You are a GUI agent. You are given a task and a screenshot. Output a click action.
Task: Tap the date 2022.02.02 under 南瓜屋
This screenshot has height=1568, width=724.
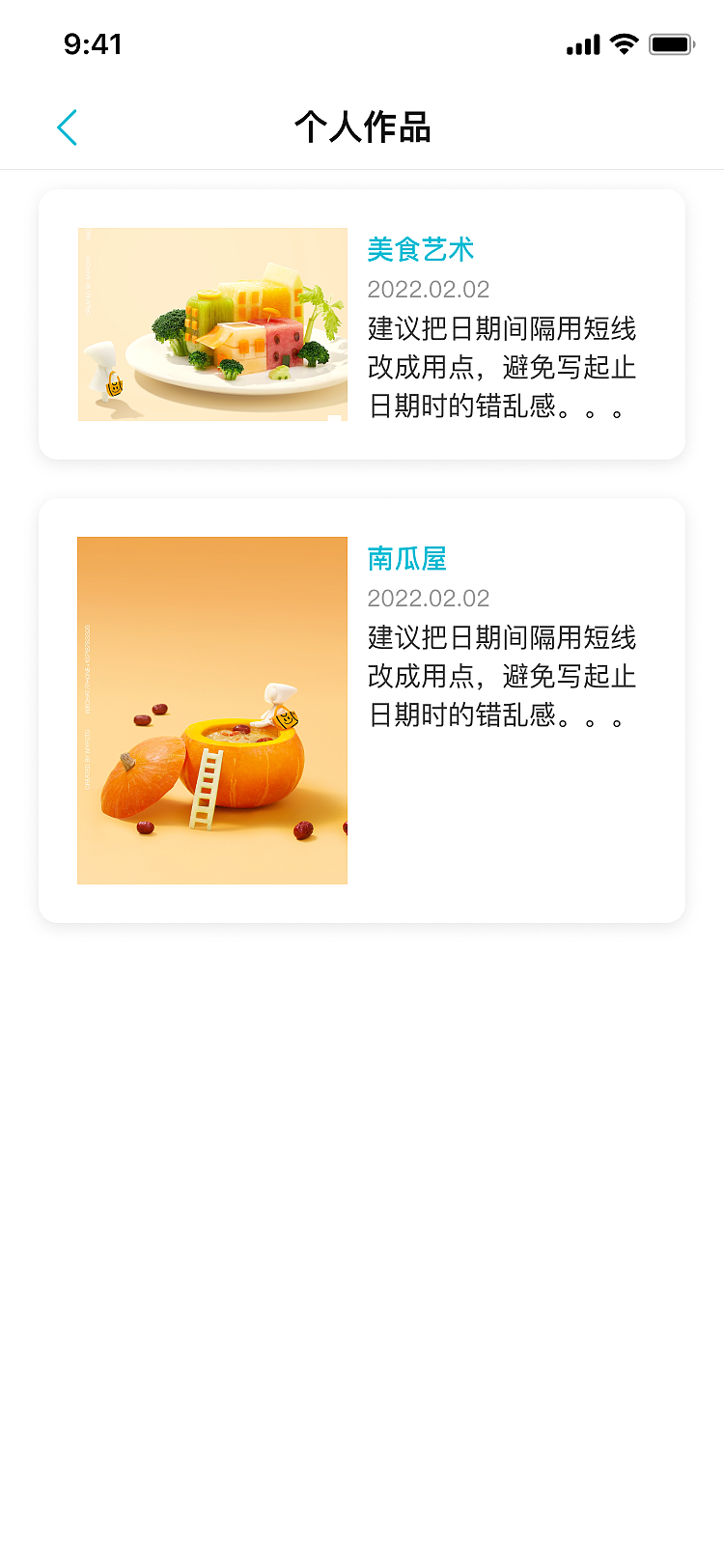(429, 598)
